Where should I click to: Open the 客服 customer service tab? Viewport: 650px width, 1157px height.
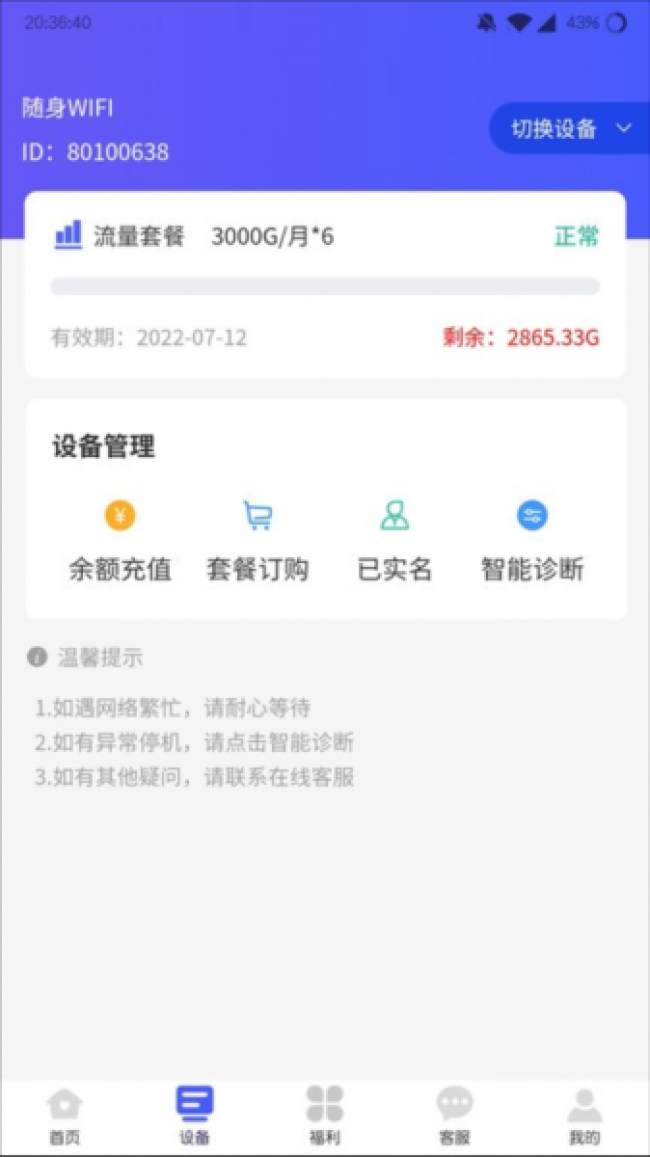(x=454, y=1115)
